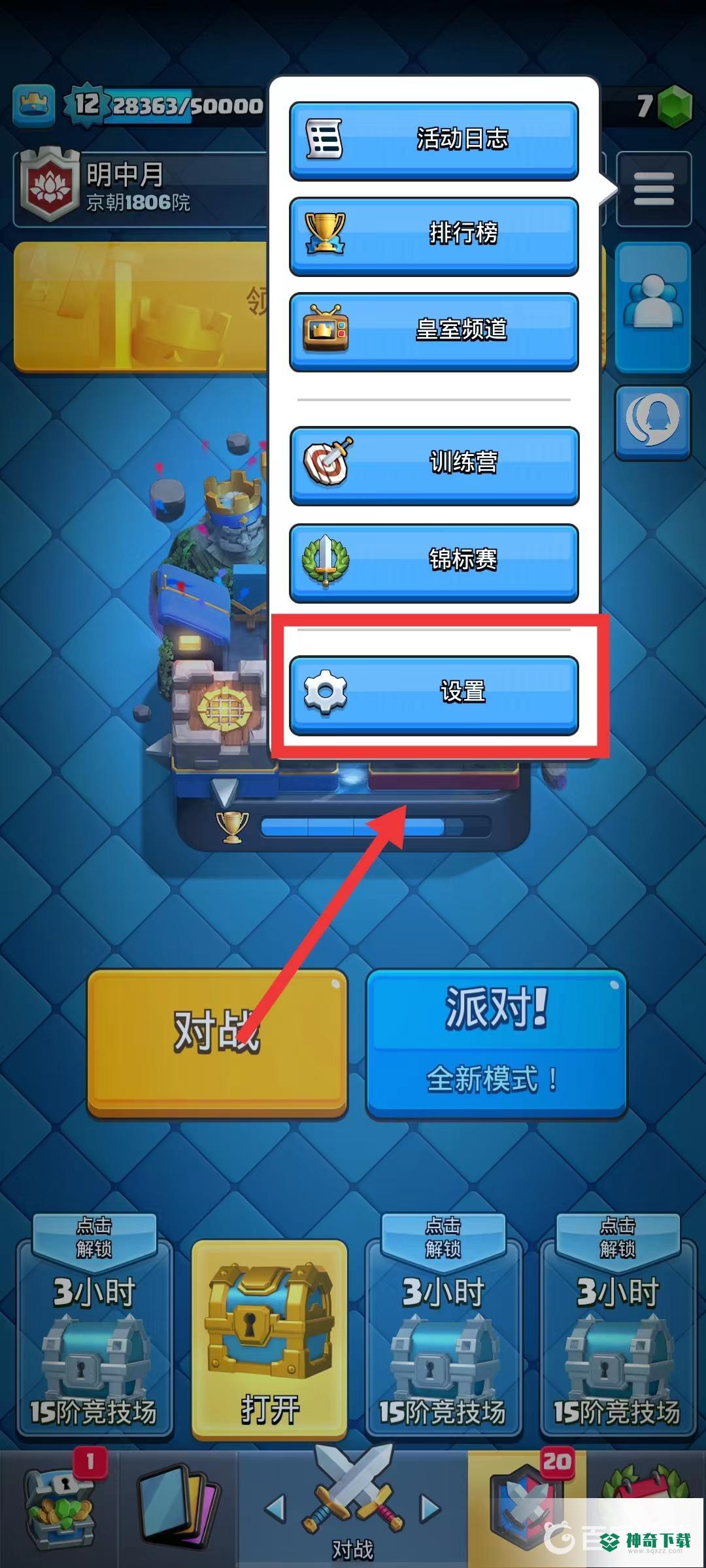
Task: Open the chat bubble icon
Action: (653, 421)
